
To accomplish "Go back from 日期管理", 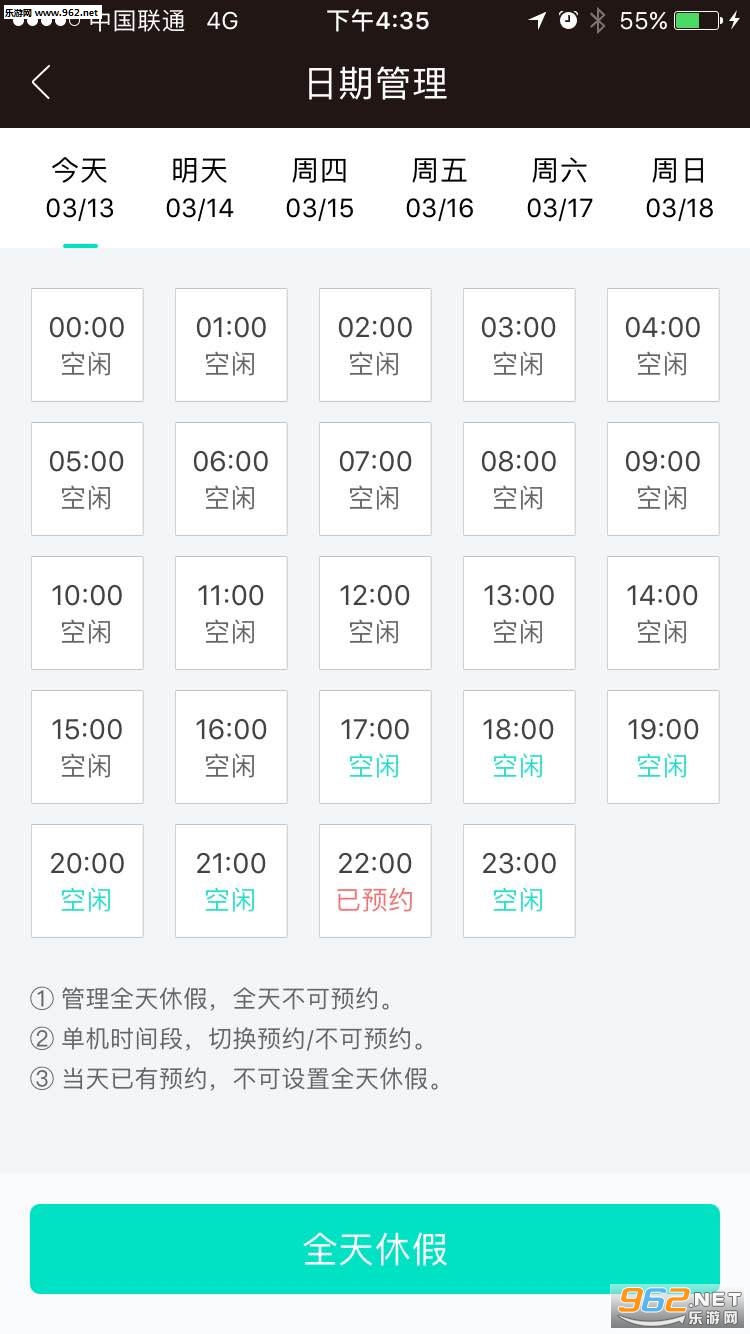I will [41, 82].
